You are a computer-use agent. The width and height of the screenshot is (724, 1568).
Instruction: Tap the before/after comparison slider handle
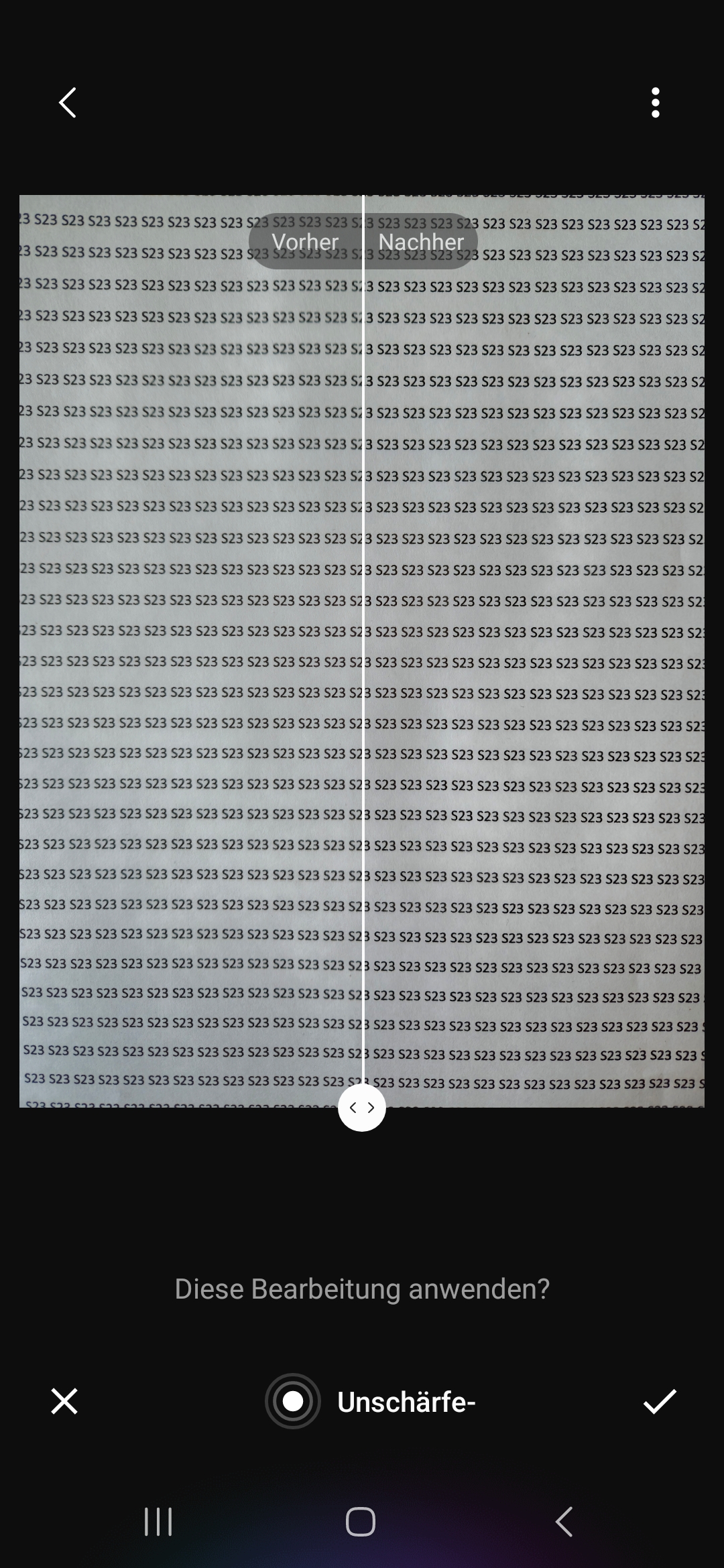(x=362, y=1108)
